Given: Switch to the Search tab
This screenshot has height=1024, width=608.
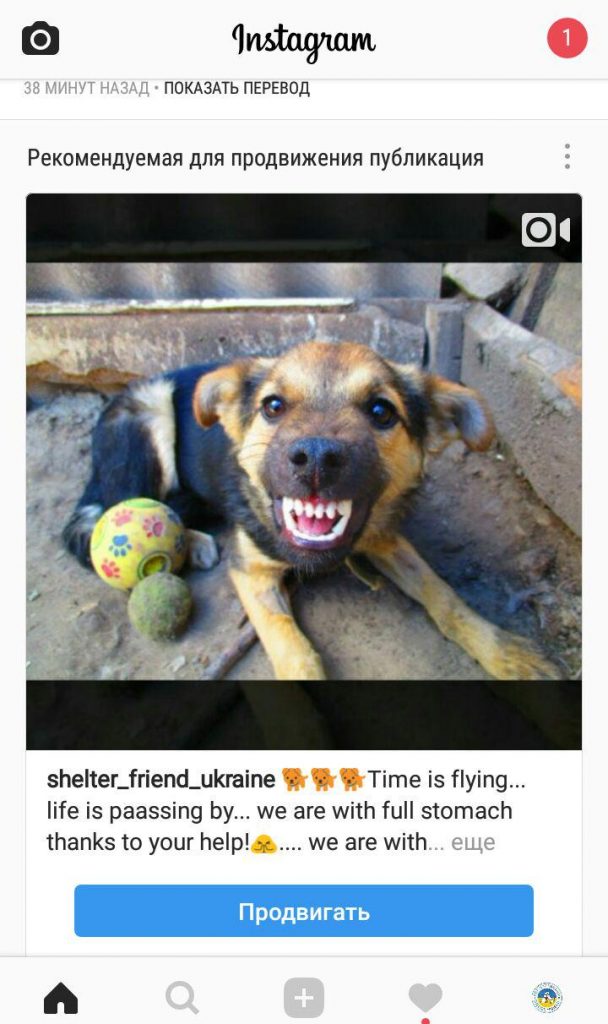Looking at the screenshot, I should coord(182,997).
